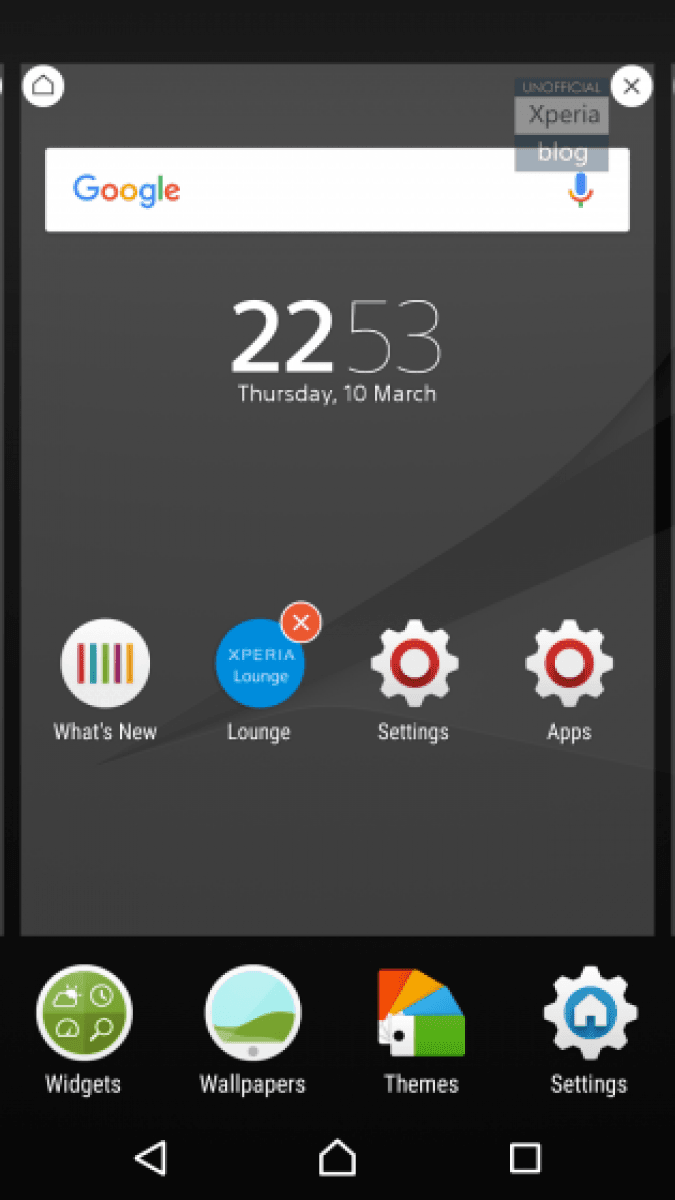Open the Widgets picker
675x1200 pixels.
coord(84,1013)
